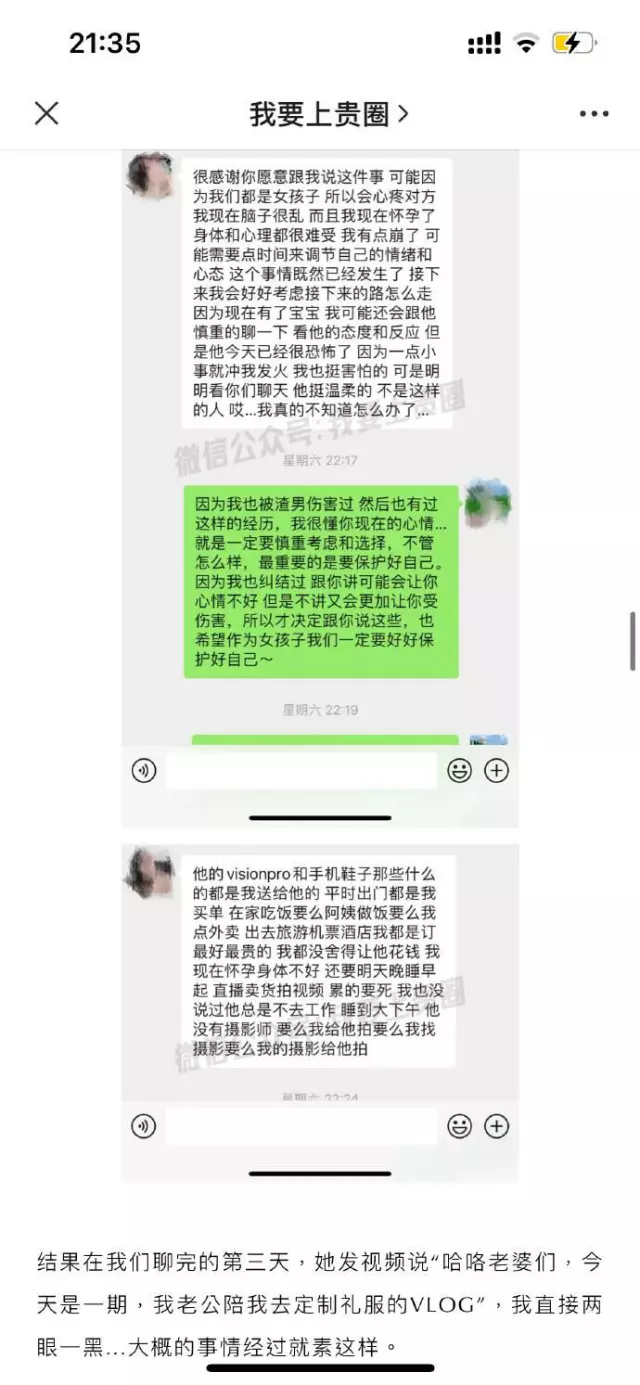Screen dimensions: 640x1385
Task: View the chat screenshot with the green reply
Action: point(320,488)
